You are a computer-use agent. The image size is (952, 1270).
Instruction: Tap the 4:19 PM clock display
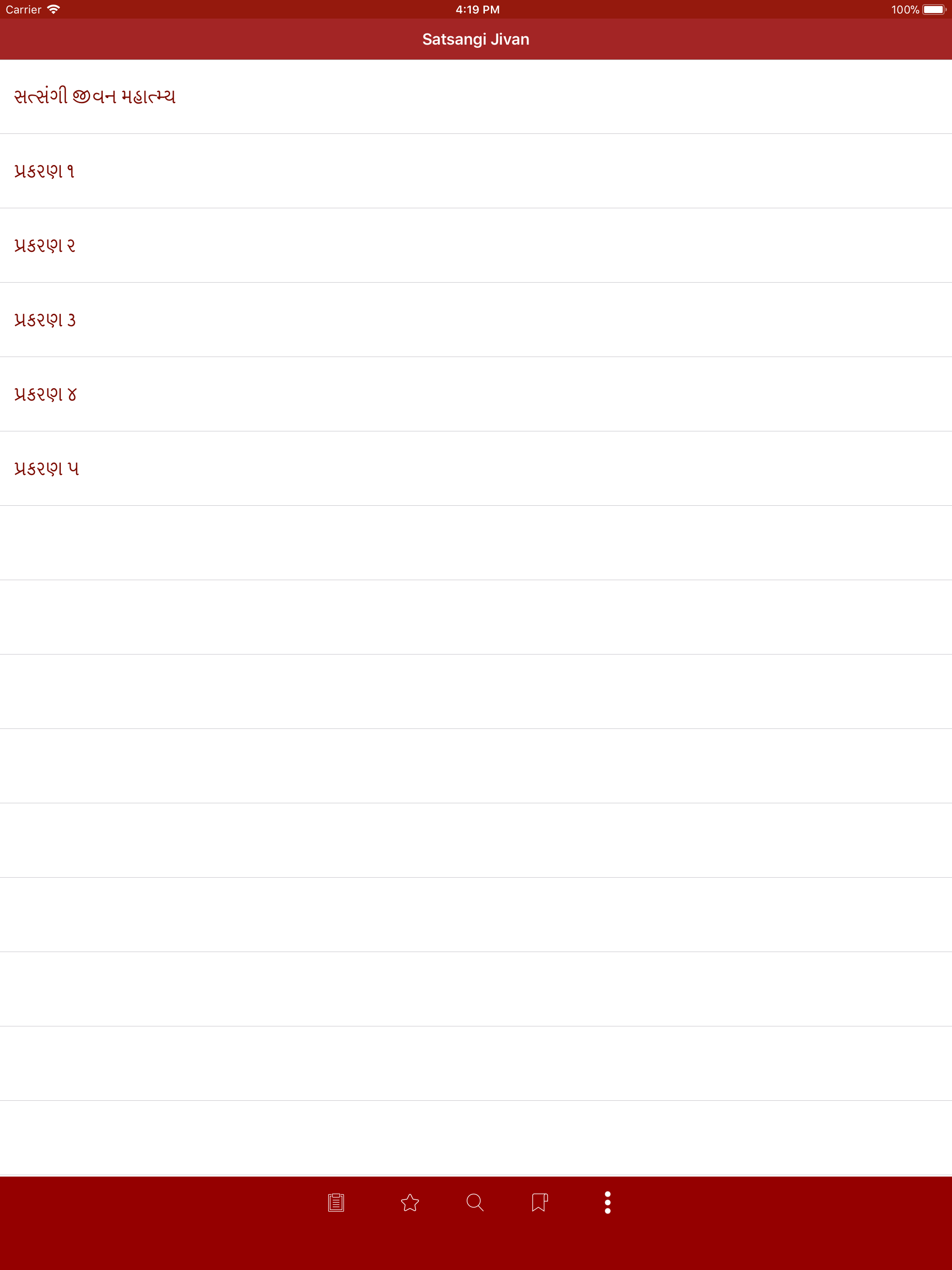[476, 9]
